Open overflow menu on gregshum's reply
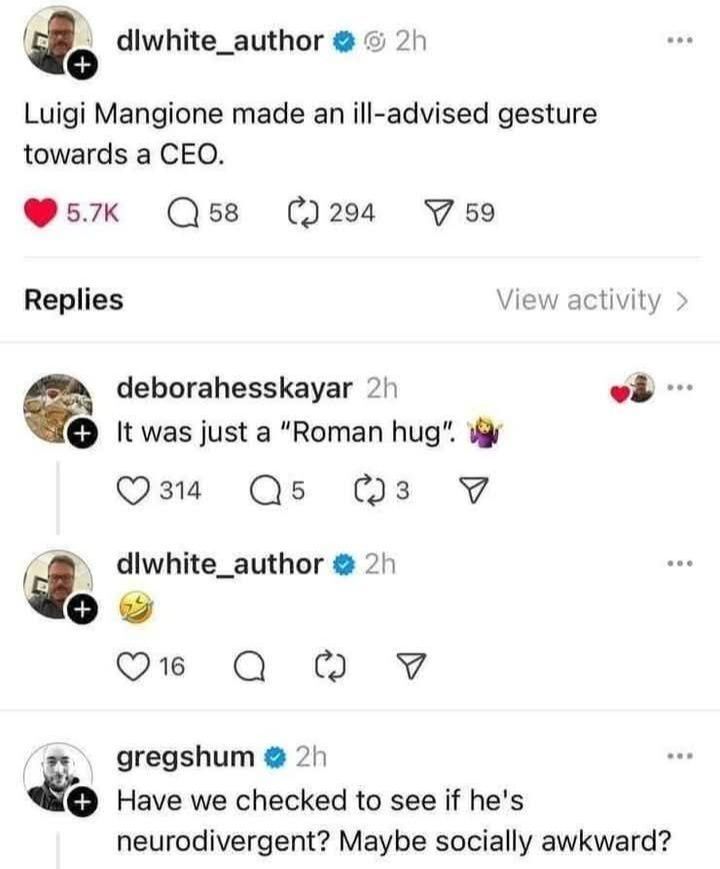Screen dimensions: 720x869 680,757
